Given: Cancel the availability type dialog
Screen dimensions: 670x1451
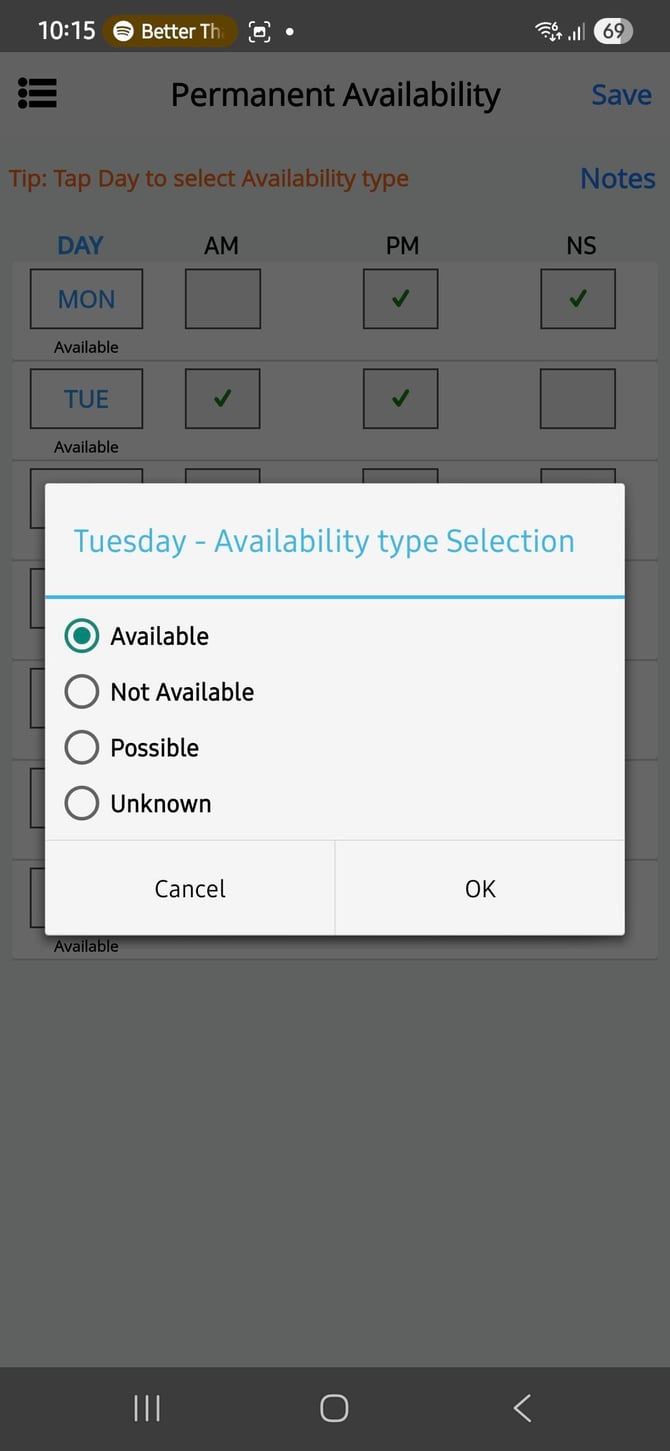Looking at the screenshot, I should pos(190,888).
